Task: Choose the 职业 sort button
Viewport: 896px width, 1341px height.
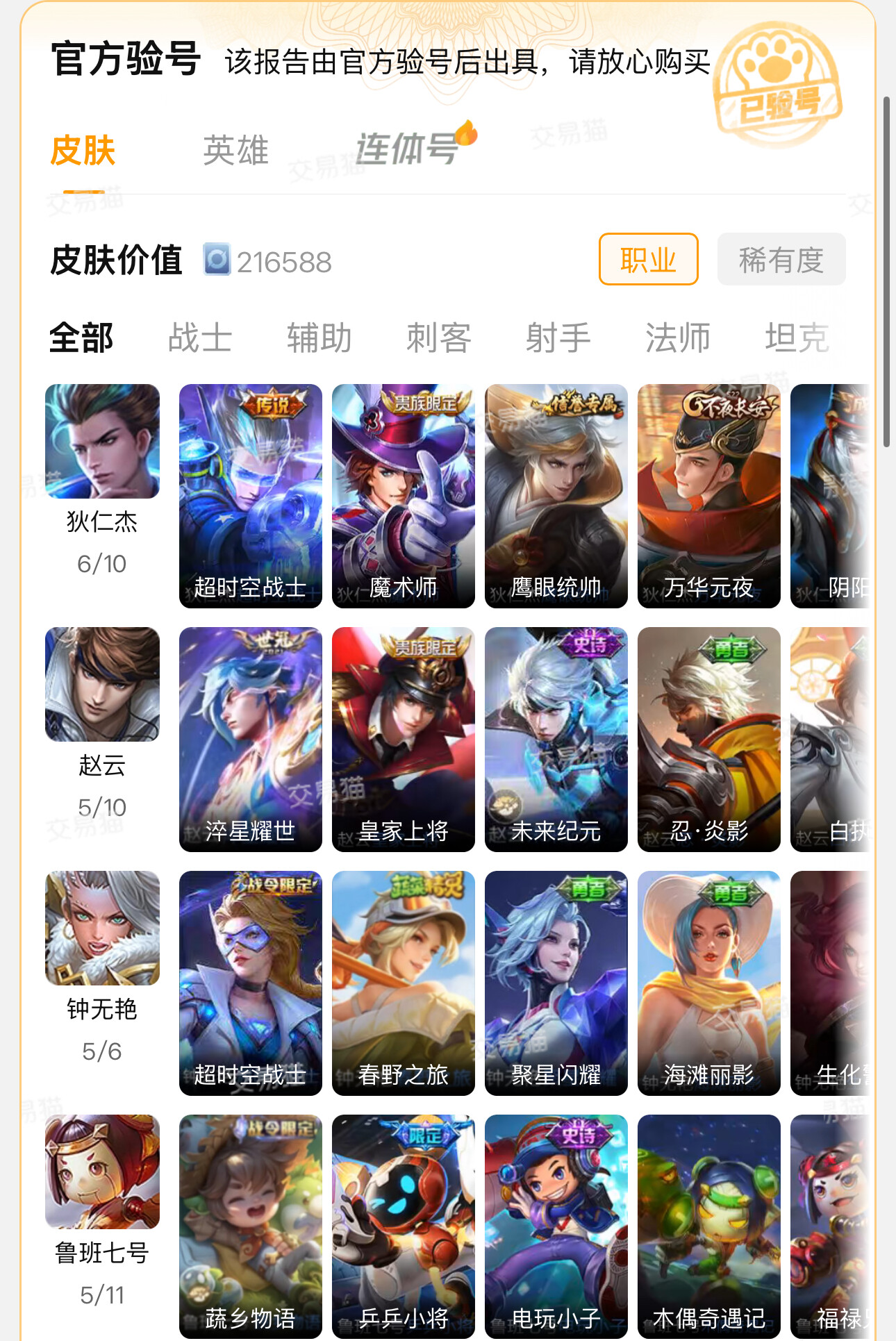Action: coord(648,259)
